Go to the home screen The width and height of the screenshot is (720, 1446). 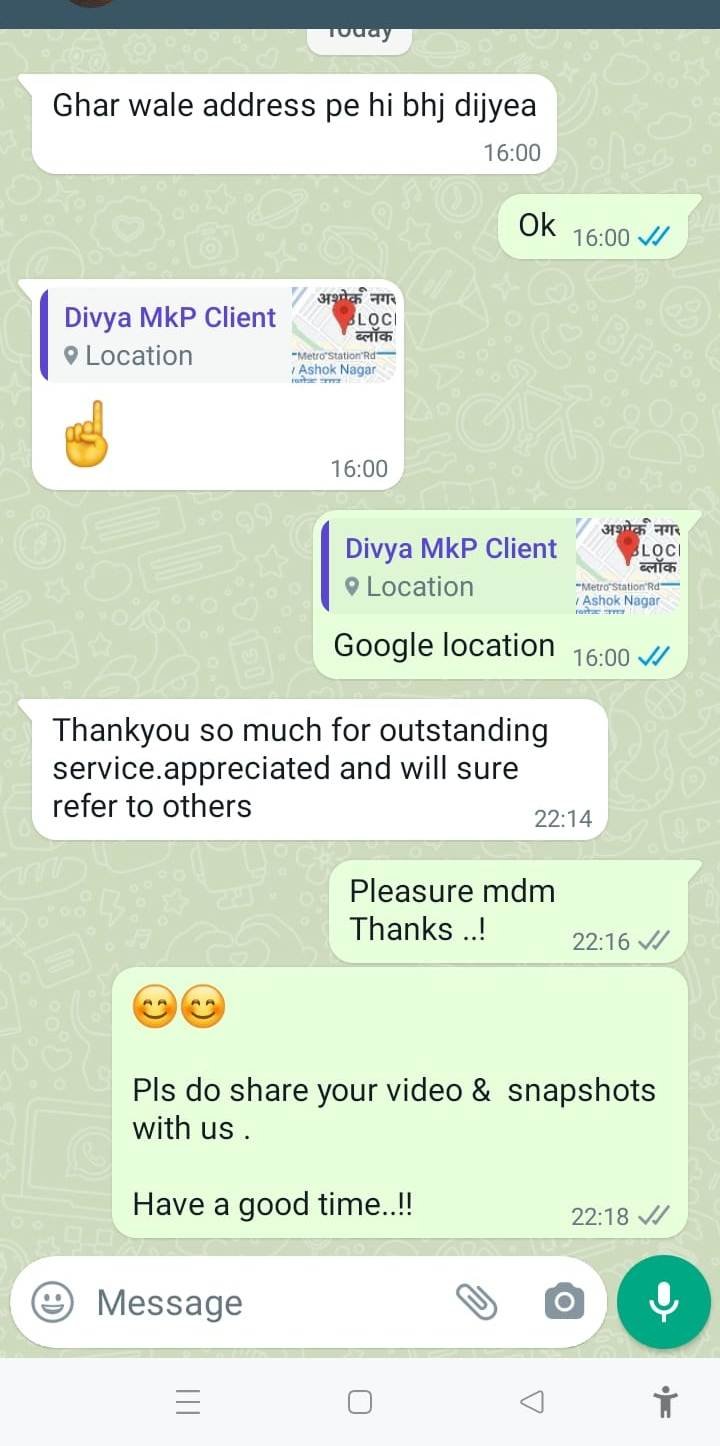click(360, 1402)
